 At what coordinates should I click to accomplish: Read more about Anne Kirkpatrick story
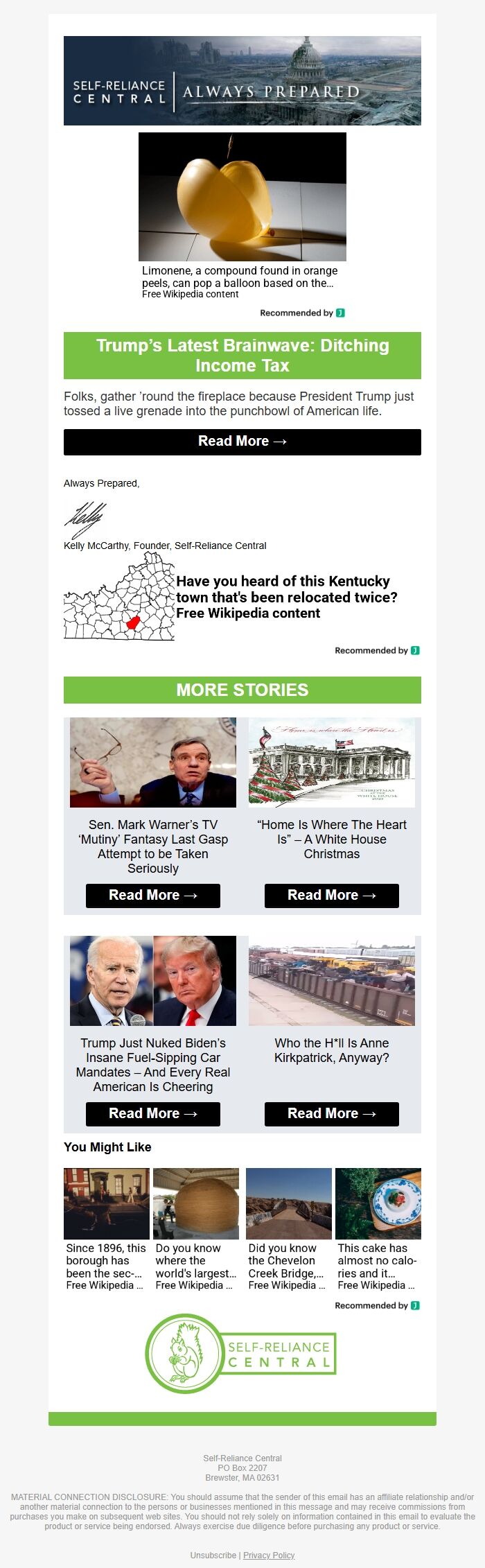pos(331,1113)
